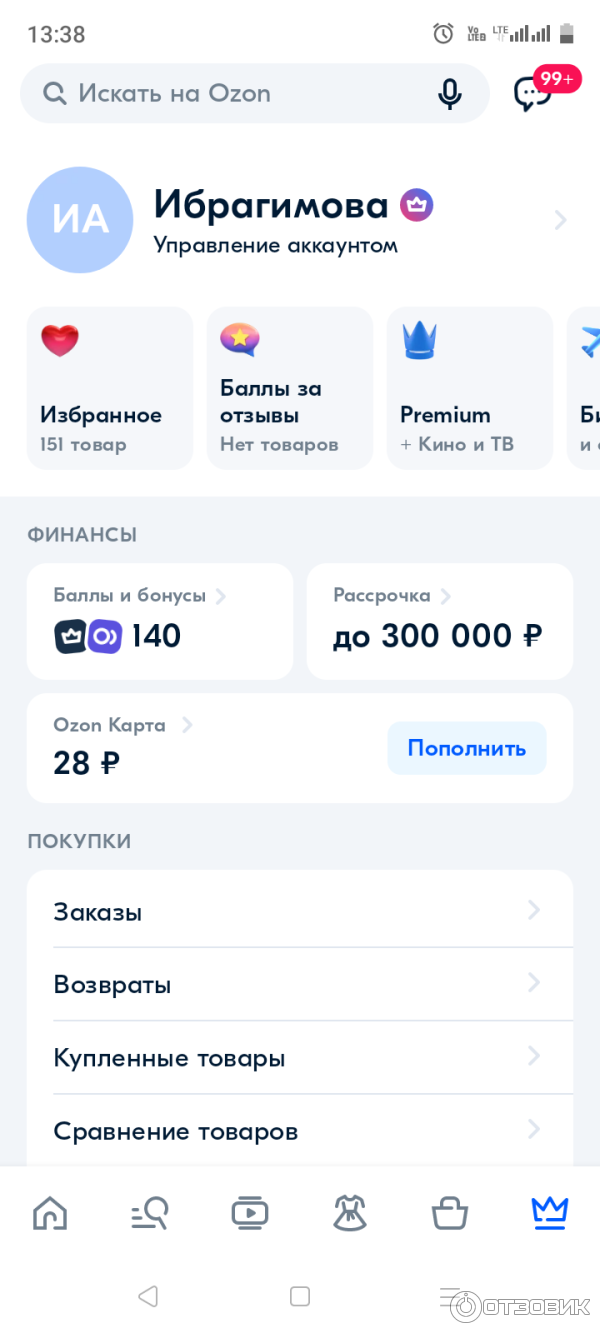Switch to the cart tab
This screenshot has height=1333, width=600.
[450, 1214]
